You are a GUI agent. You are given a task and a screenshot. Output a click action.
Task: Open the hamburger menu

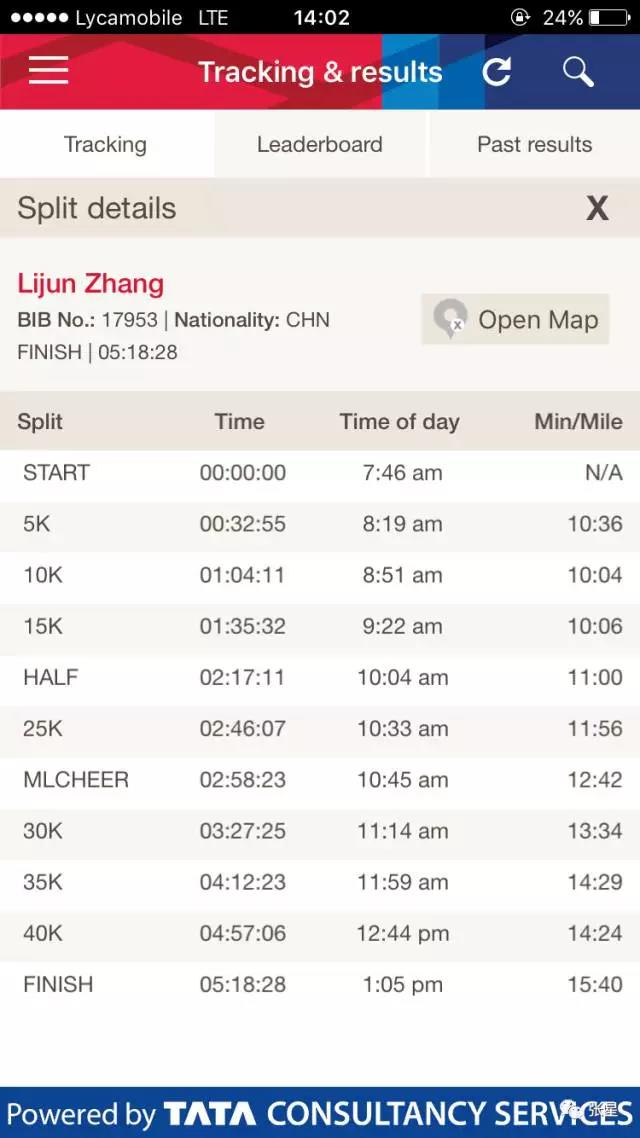point(49,70)
